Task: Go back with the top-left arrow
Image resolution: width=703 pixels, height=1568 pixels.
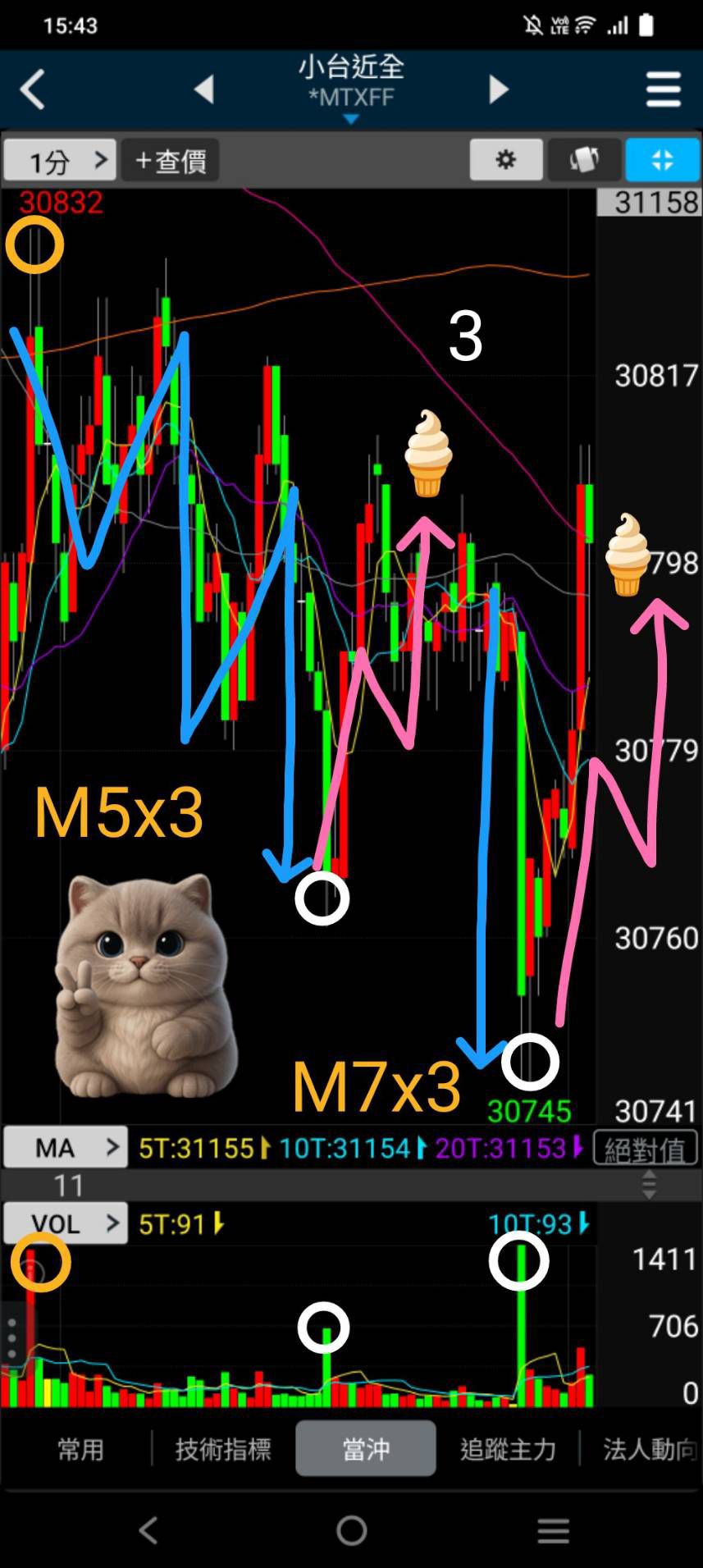Action: [x=33, y=89]
